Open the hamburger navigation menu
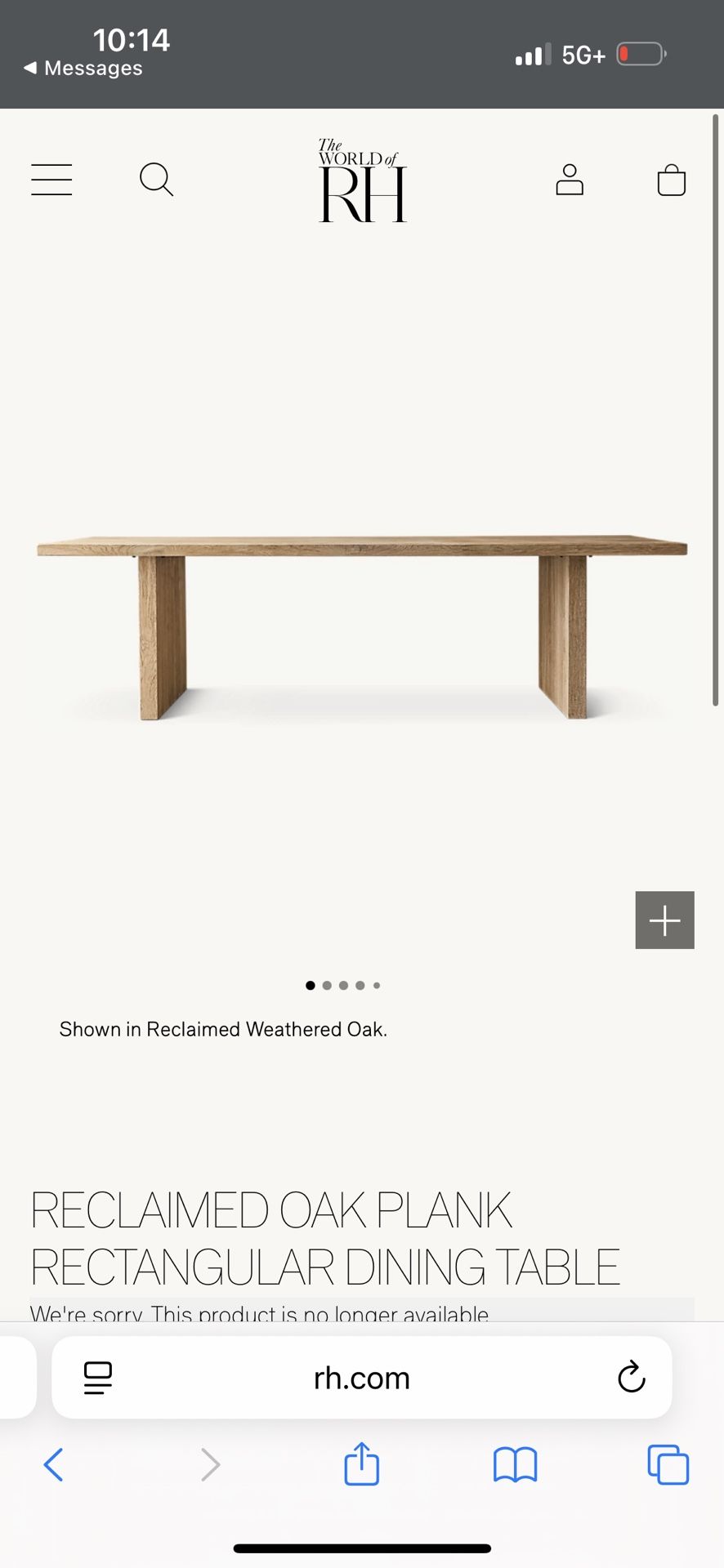The width and height of the screenshot is (724, 1568). pos(51,180)
